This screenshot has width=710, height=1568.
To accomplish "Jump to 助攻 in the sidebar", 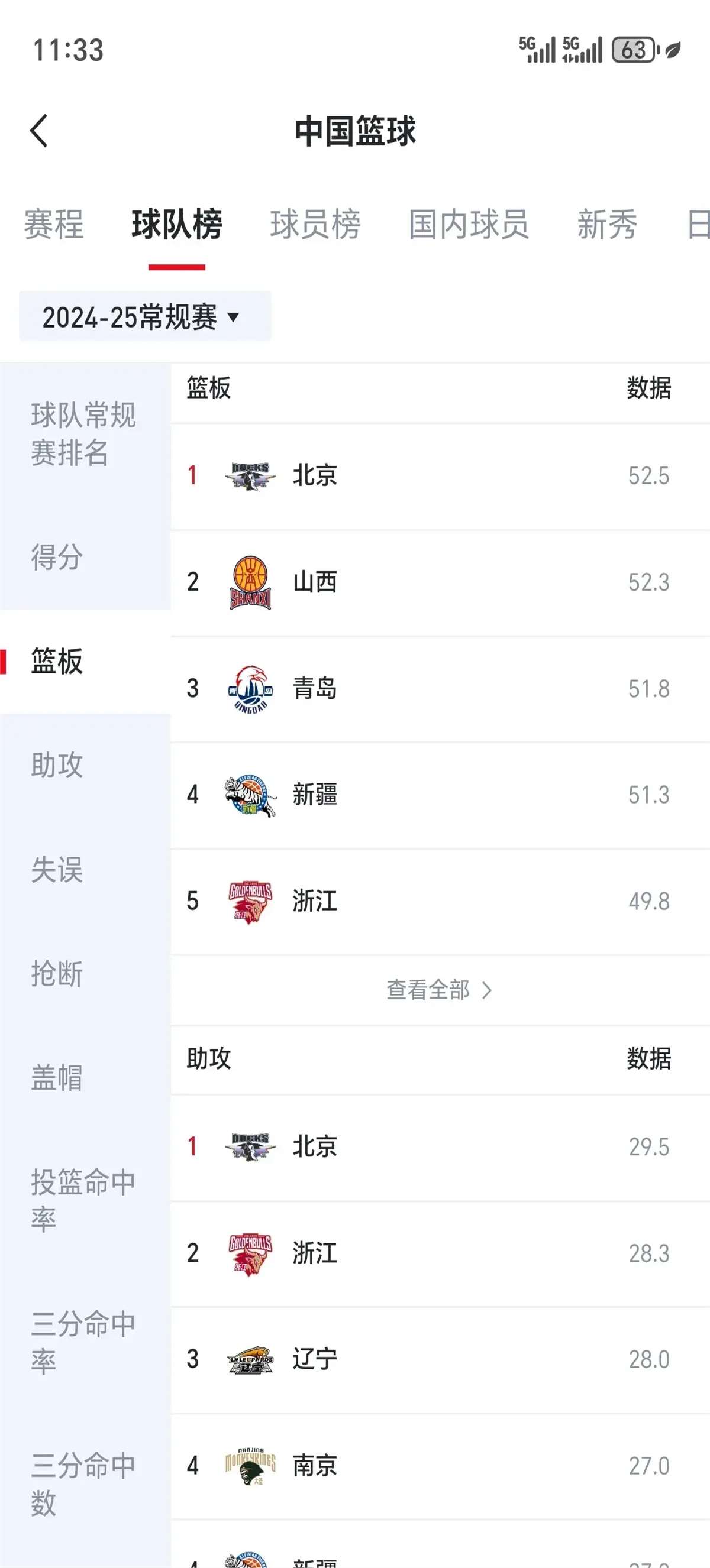I will tap(85, 766).
